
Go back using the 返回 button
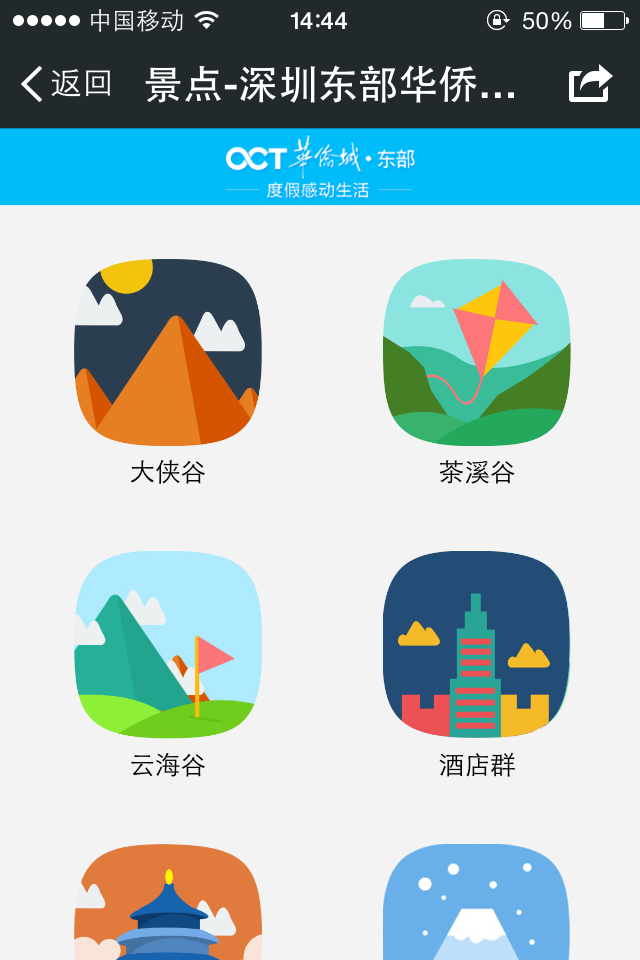66,84
